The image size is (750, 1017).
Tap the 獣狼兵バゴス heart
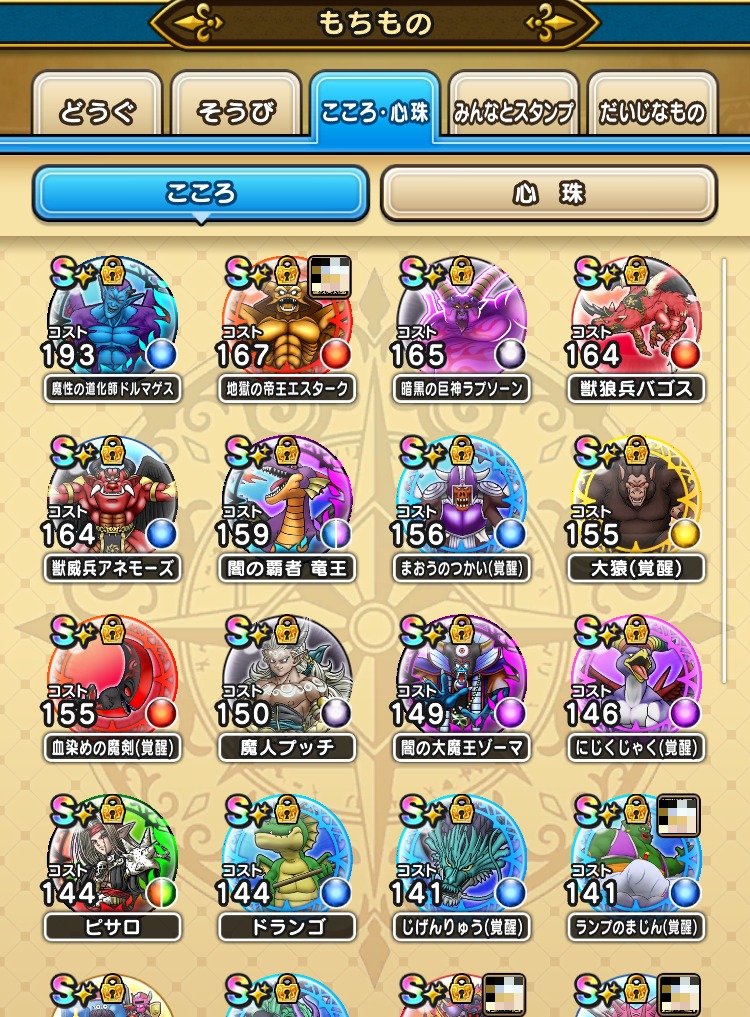635,318
